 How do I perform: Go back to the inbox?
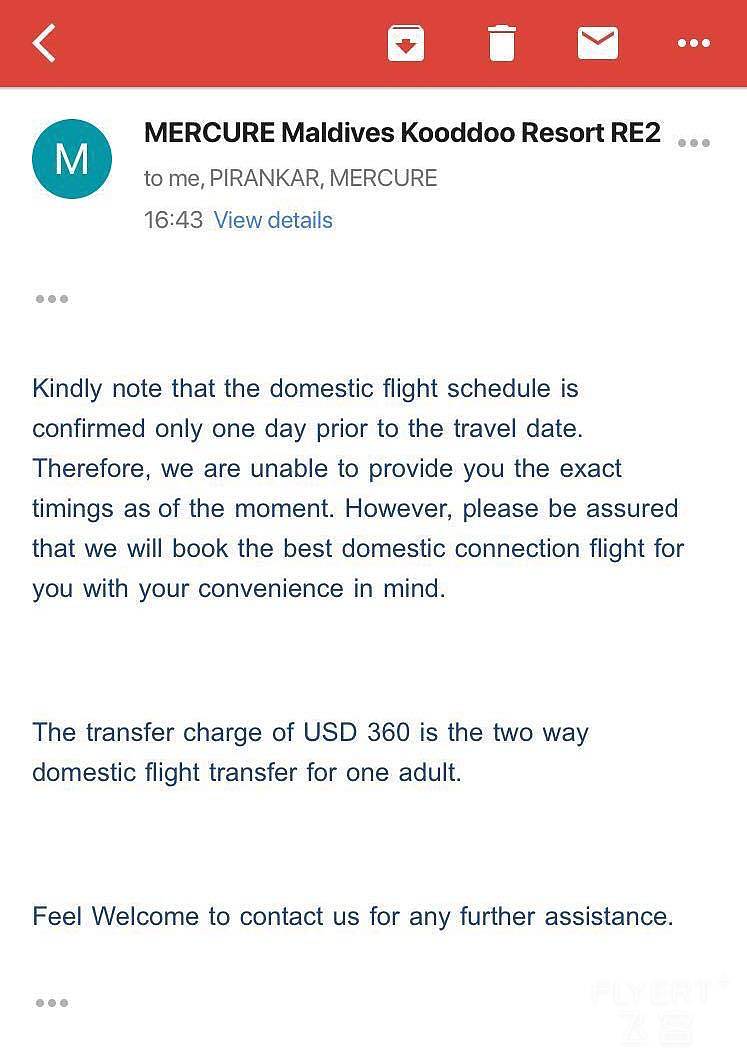[44, 43]
